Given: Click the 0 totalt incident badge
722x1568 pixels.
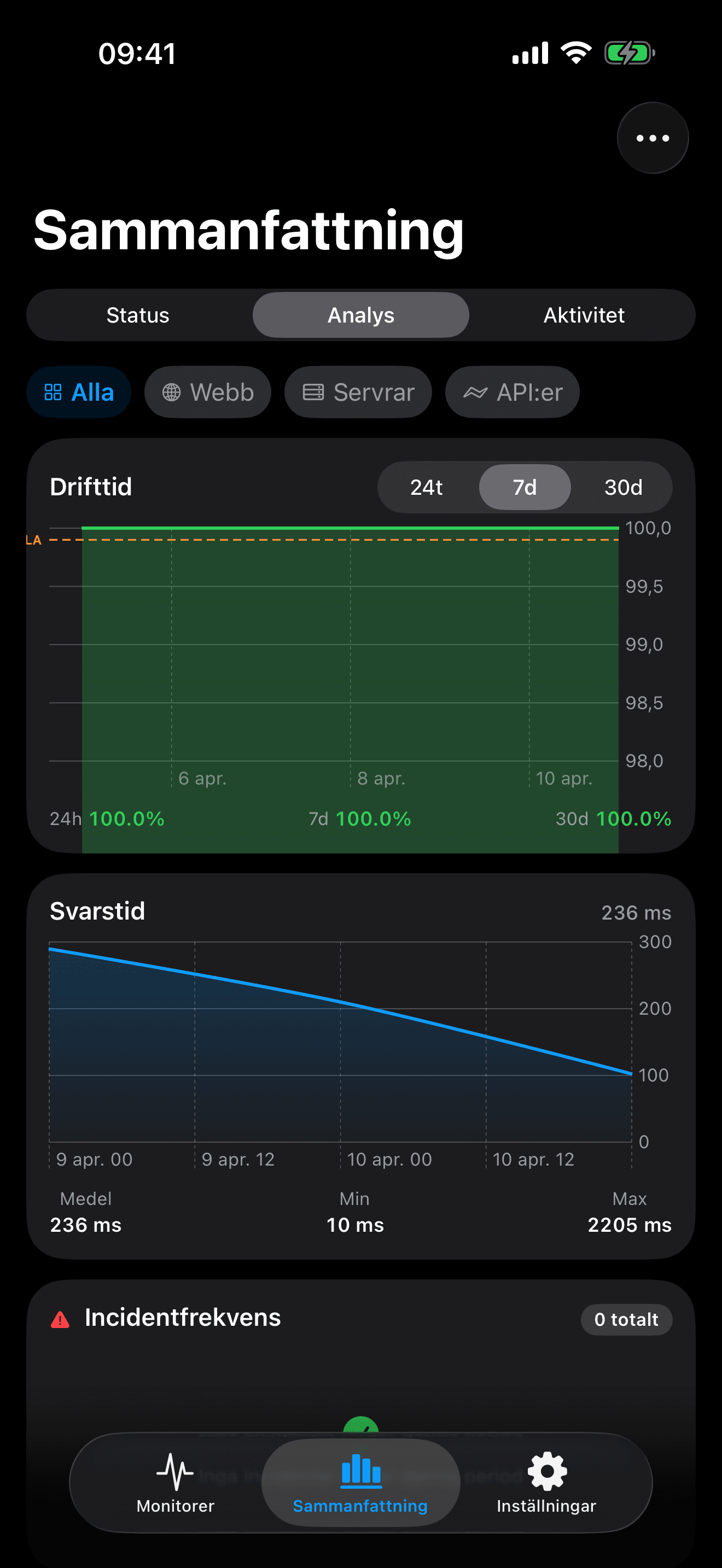Looking at the screenshot, I should tap(626, 1319).
